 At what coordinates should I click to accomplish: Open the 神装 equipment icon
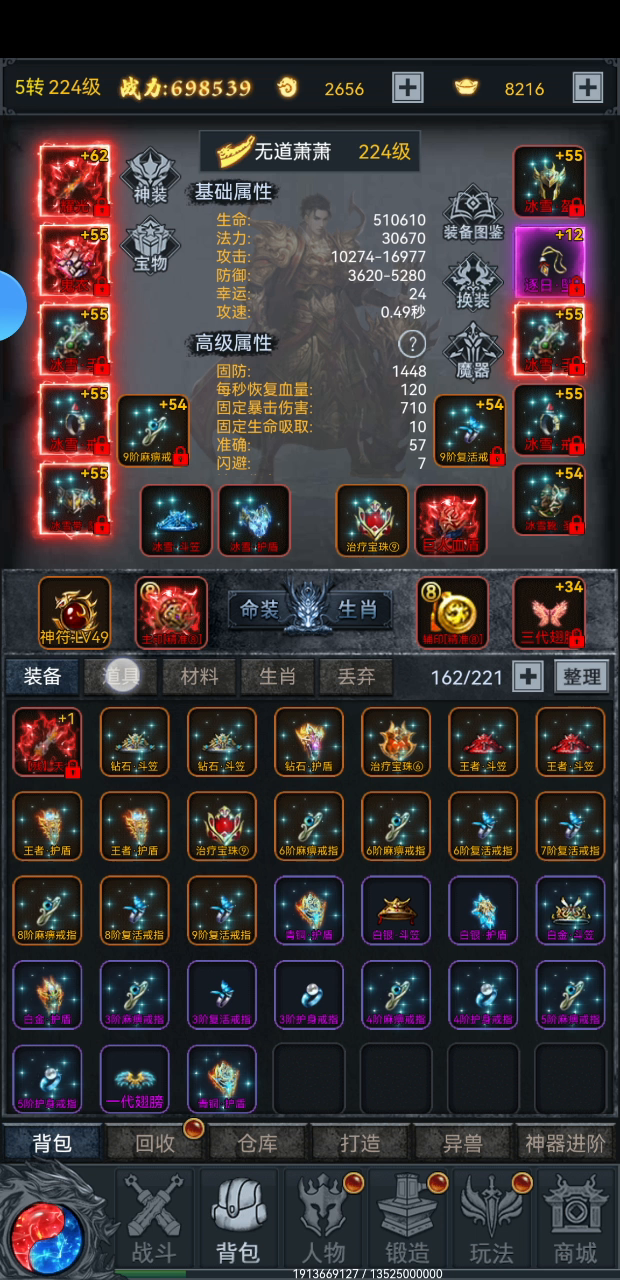coord(150,176)
